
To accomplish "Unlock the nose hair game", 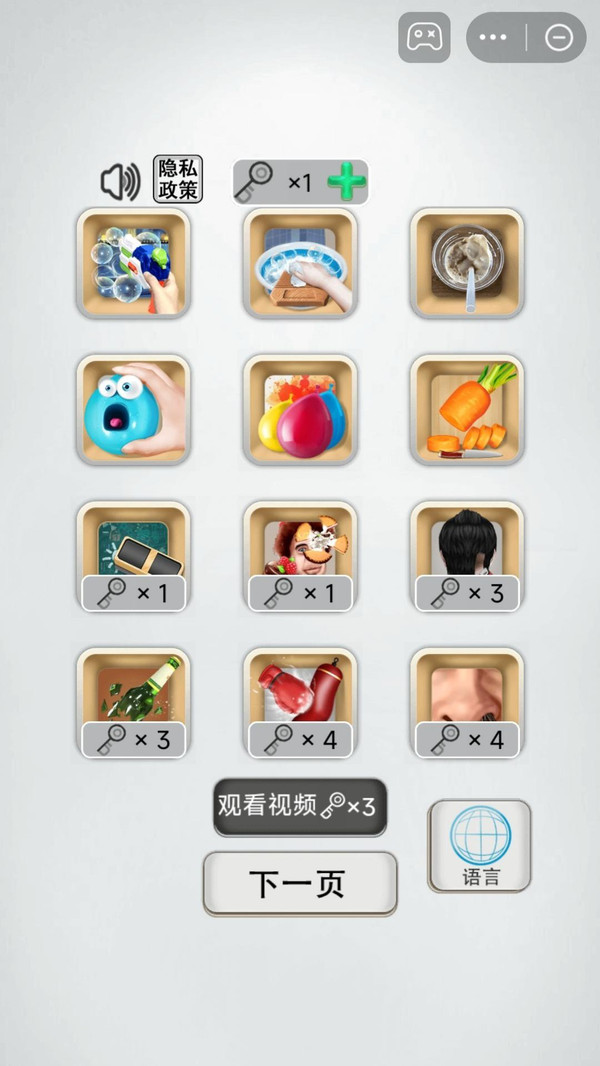I will 467,702.
